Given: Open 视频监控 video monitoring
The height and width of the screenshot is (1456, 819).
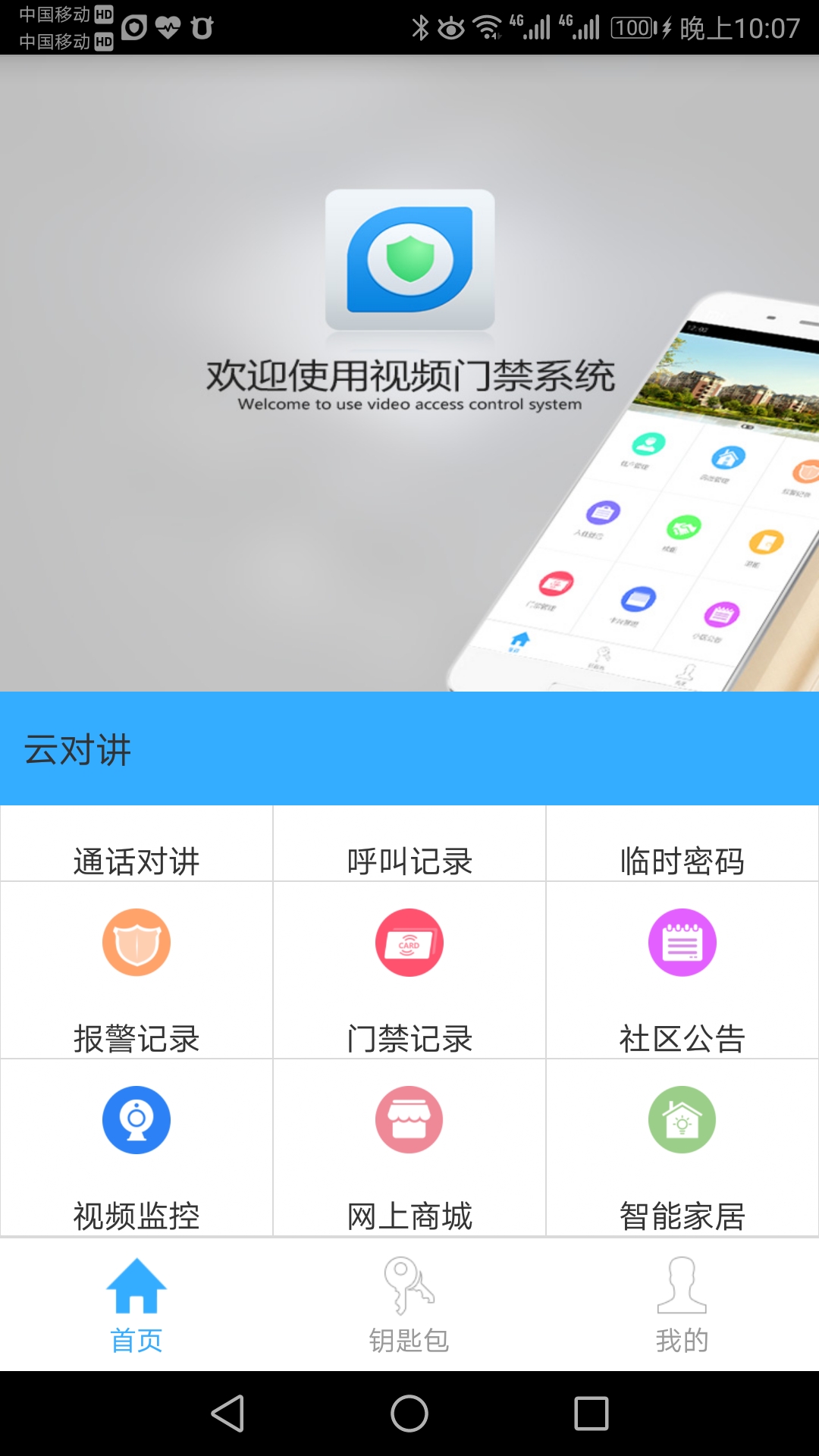Looking at the screenshot, I should 136,1148.
